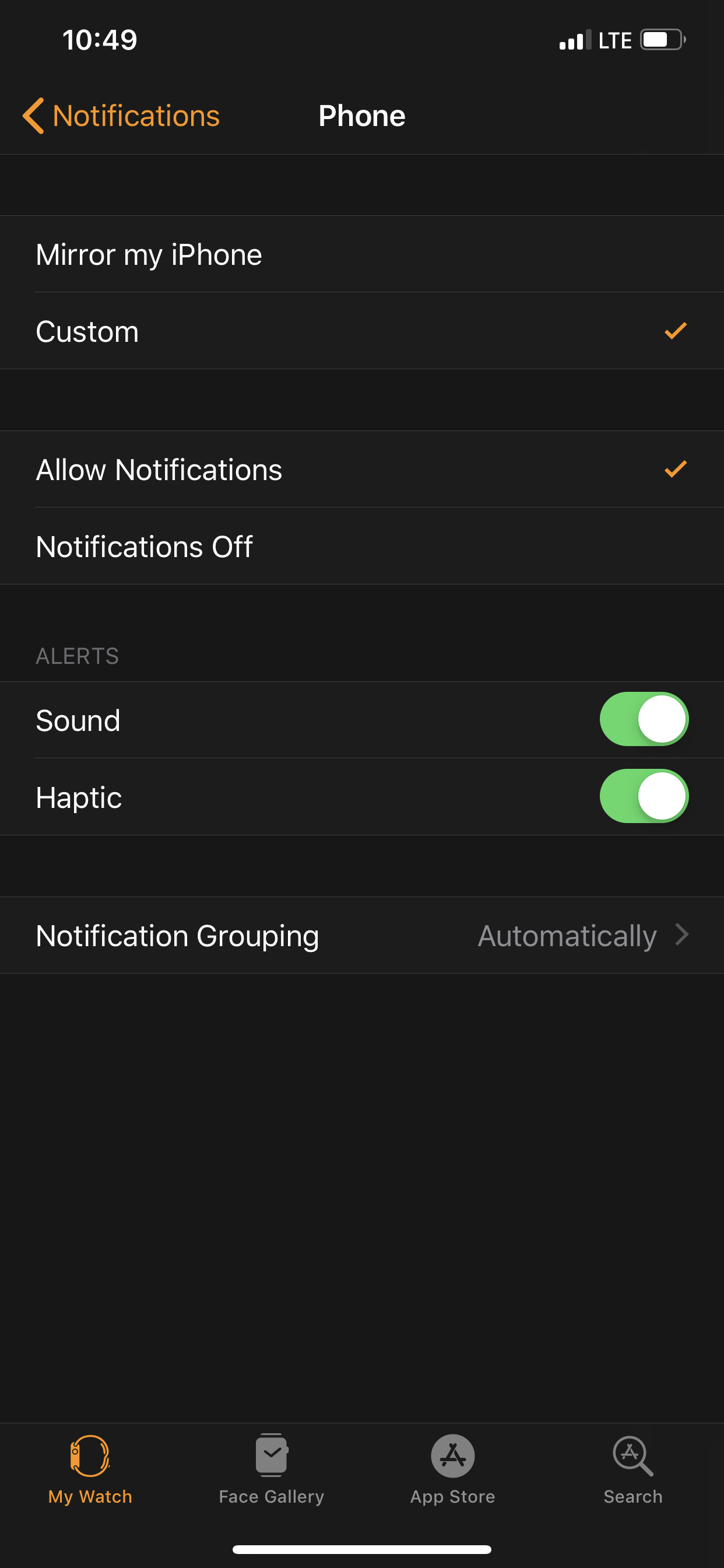This screenshot has width=724, height=1568.
Task: Open the Search tab
Action: [x=632, y=1471]
